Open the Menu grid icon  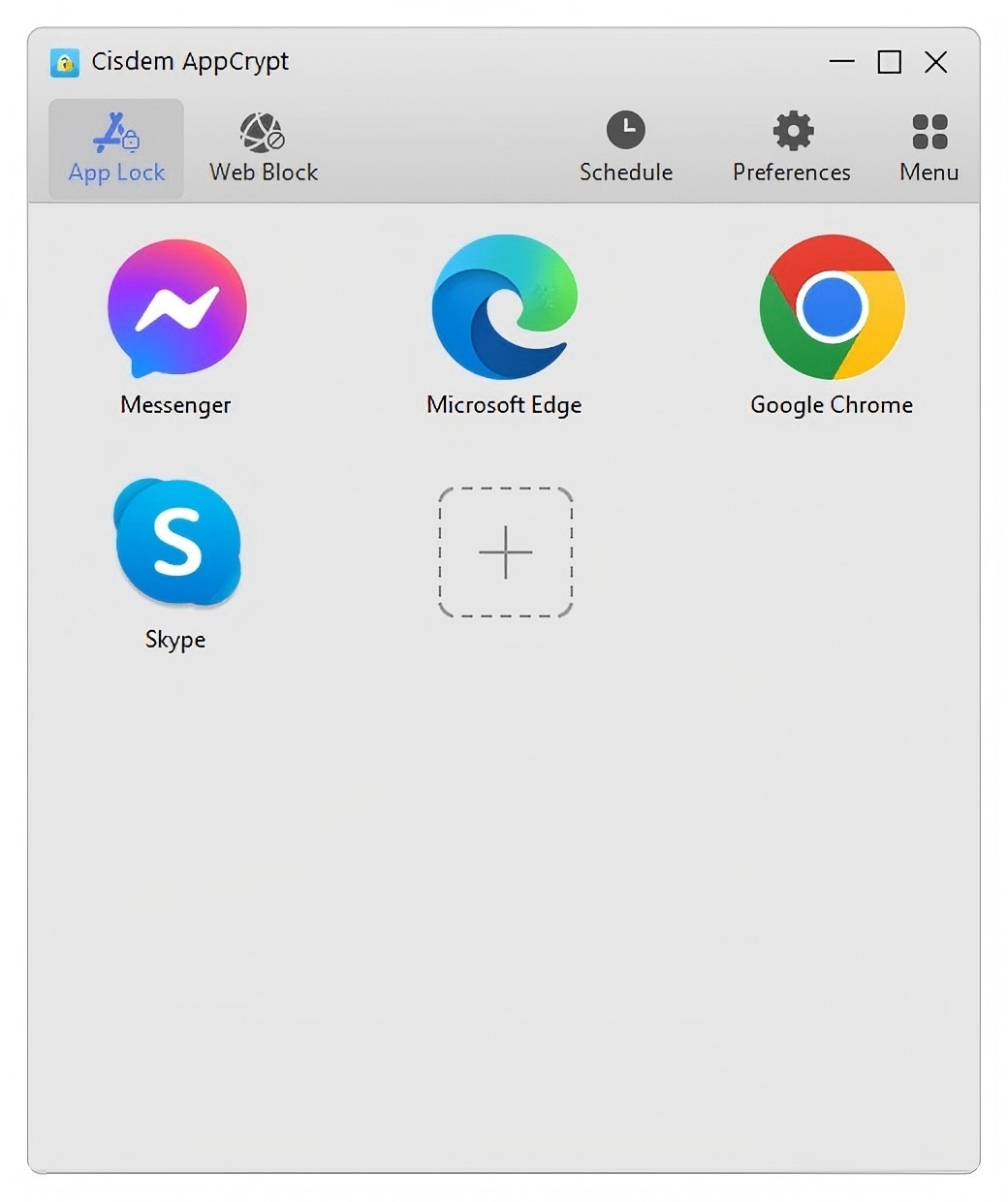click(928, 129)
